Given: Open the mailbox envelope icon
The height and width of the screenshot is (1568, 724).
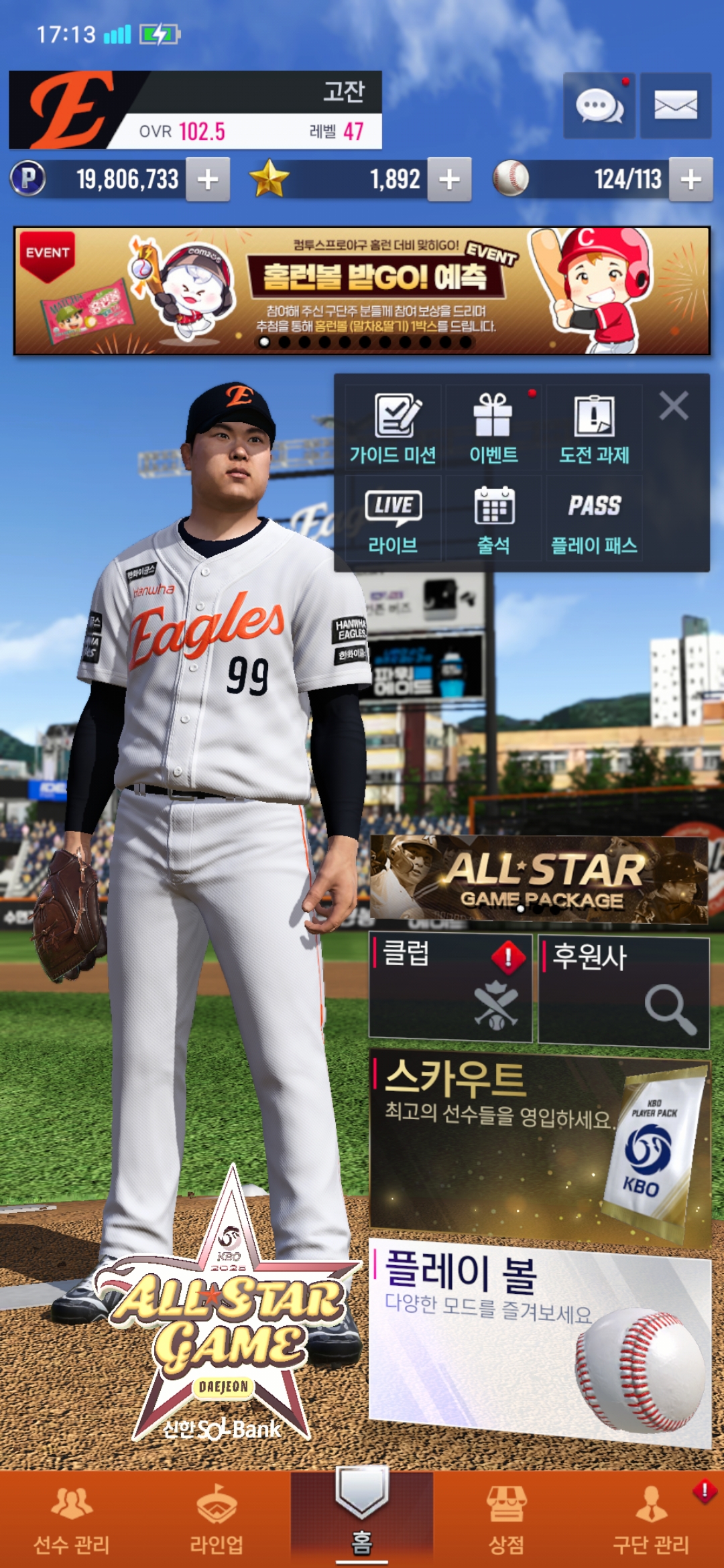Looking at the screenshot, I should tap(675, 105).
